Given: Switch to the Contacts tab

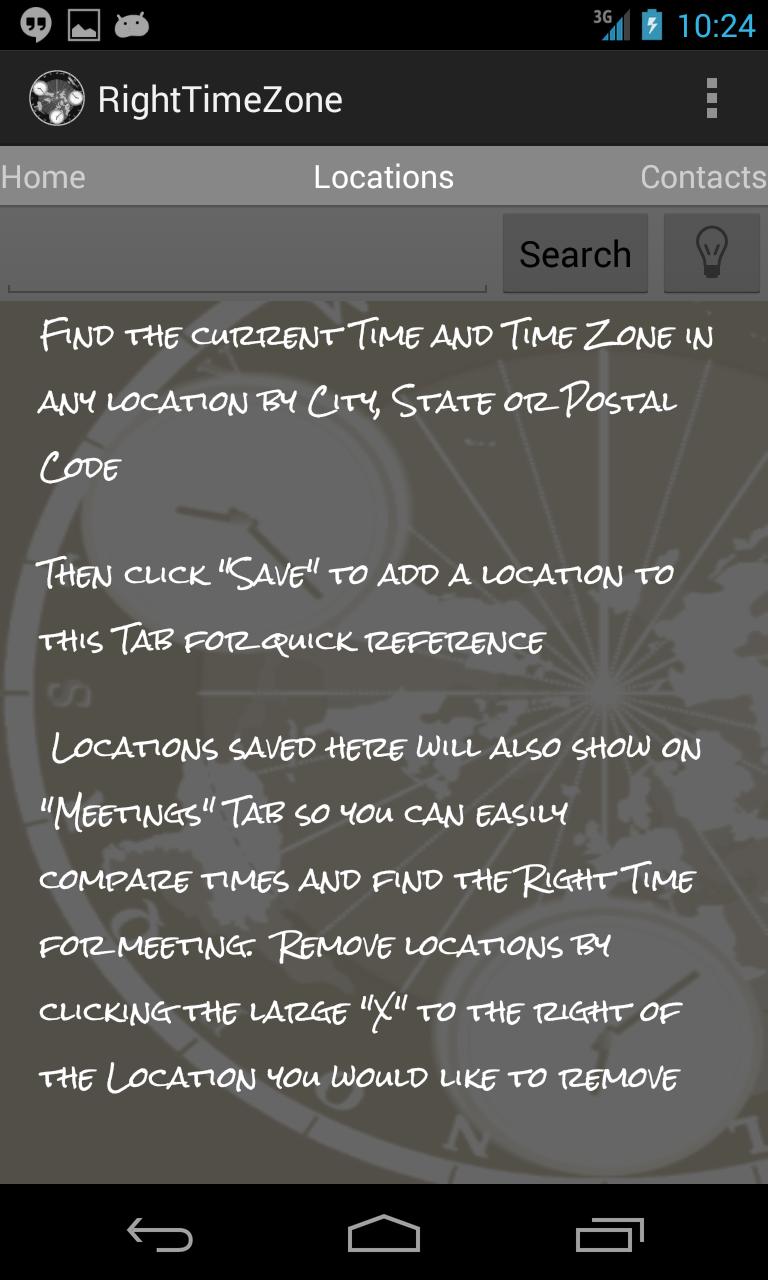Looking at the screenshot, I should point(702,176).
